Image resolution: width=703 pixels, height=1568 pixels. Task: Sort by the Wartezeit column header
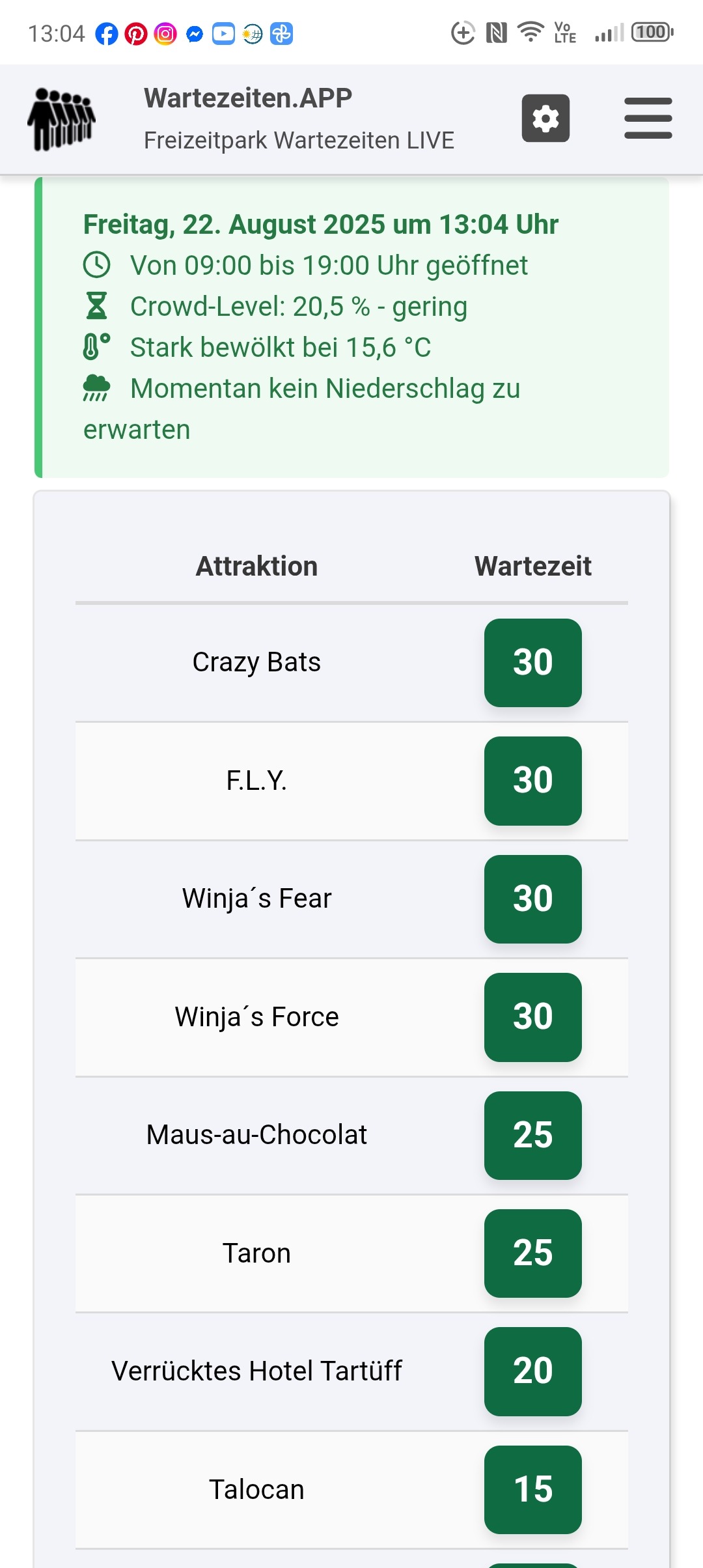[532, 566]
